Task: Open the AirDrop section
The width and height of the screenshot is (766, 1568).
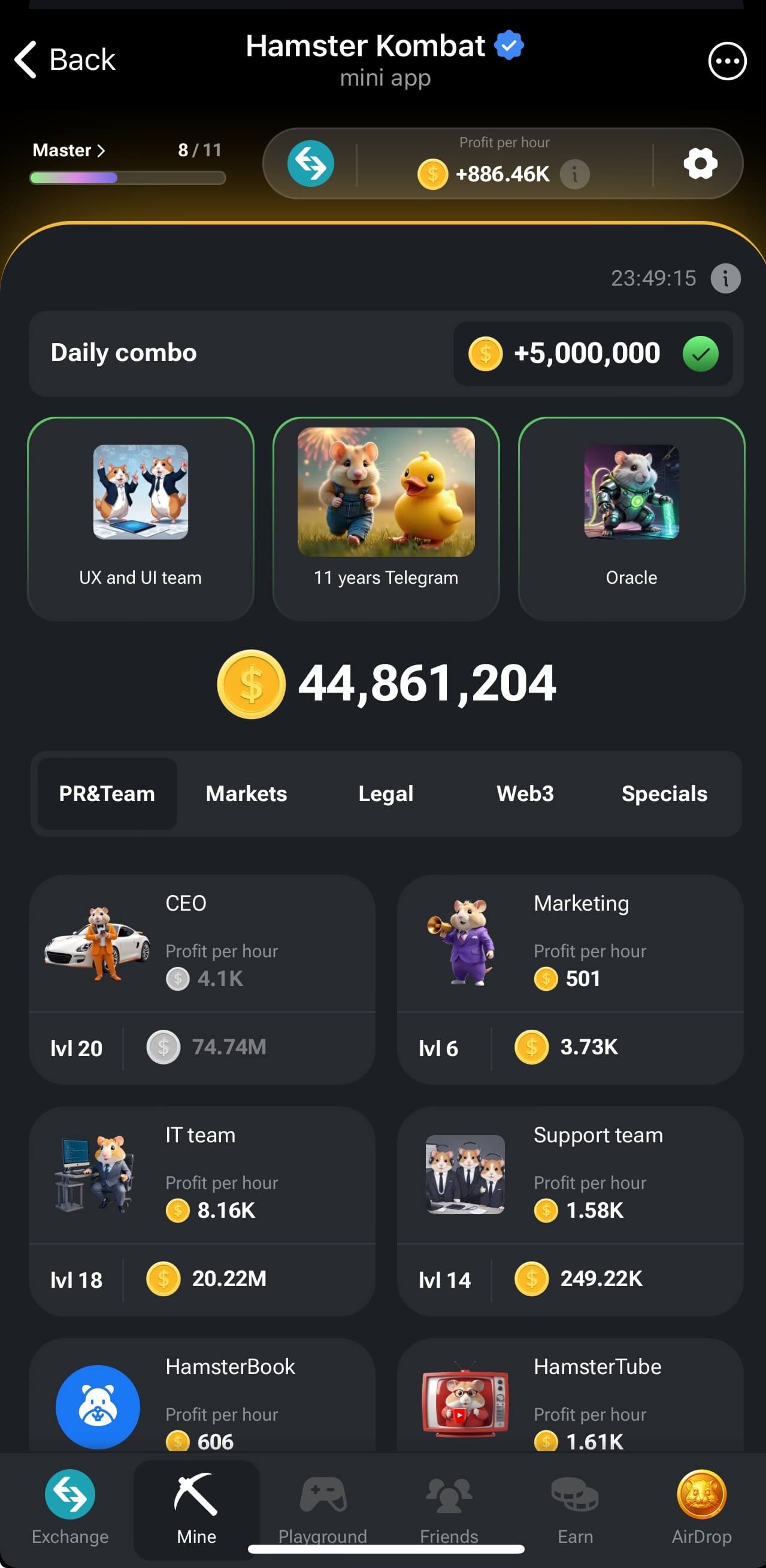Action: (701, 1507)
